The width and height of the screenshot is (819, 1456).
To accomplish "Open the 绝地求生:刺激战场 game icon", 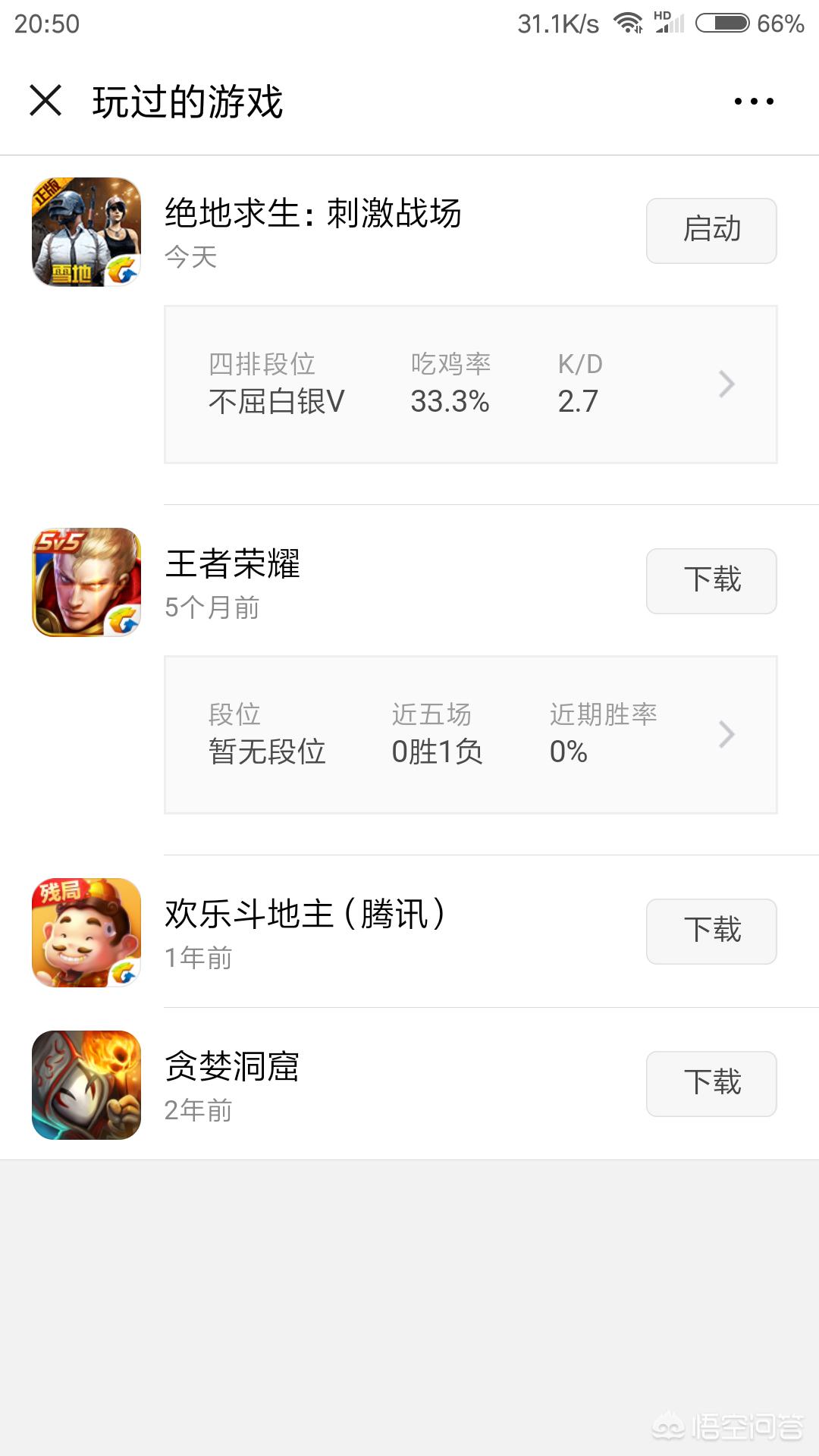I will pos(86,232).
